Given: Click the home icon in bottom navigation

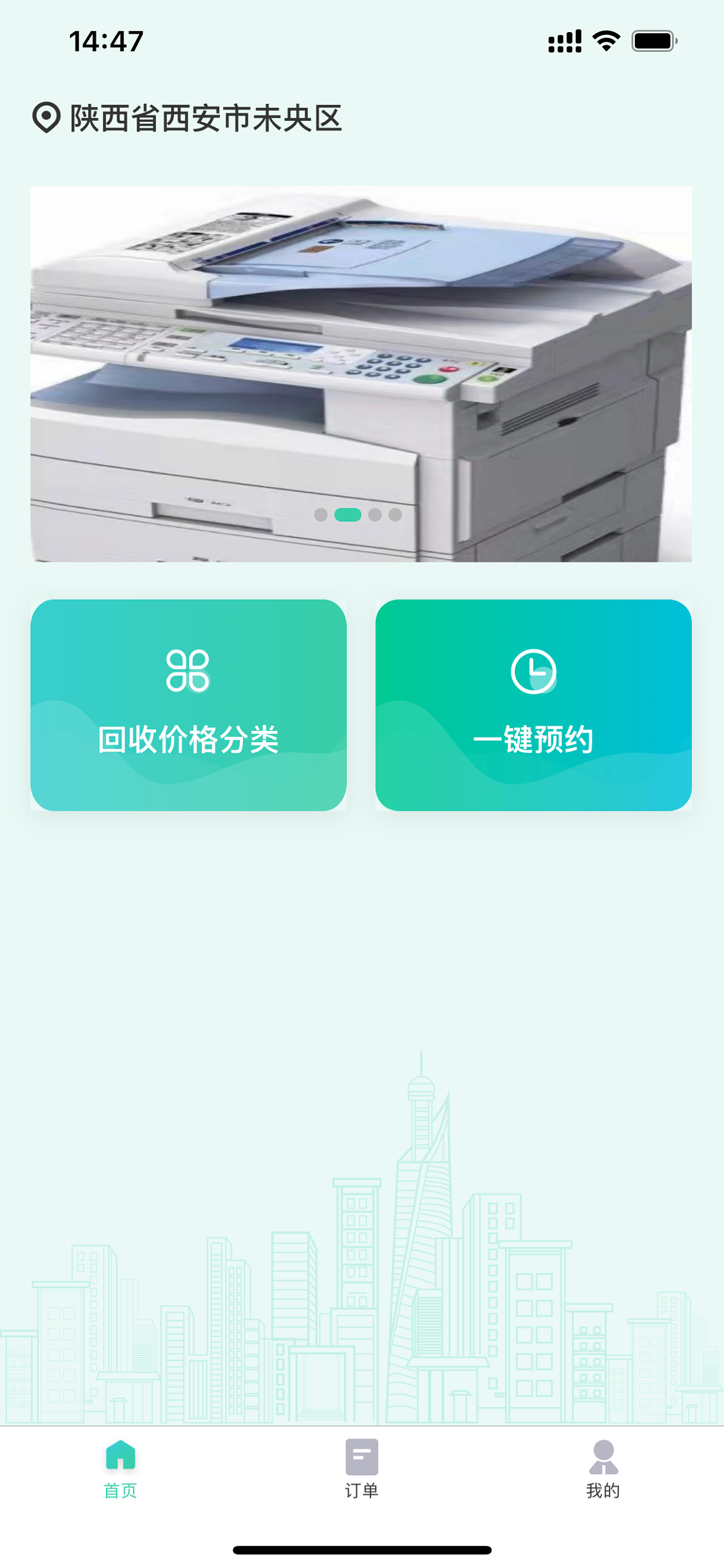Looking at the screenshot, I should tap(122, 1454).
